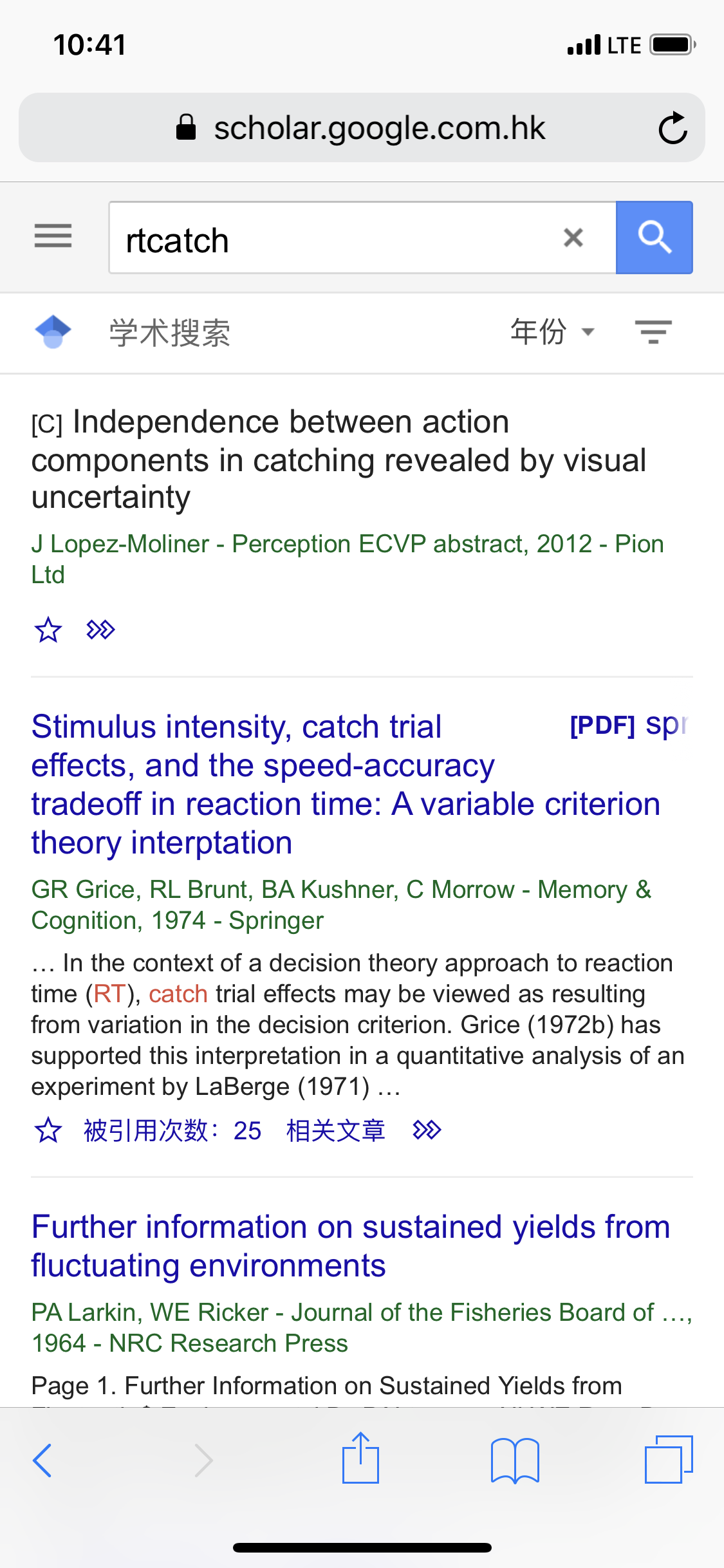Image resolution: width=724 pixels, height=1568 pixels.
Task: View 被引用次数: 25 citing articles
Action: 172,1130
